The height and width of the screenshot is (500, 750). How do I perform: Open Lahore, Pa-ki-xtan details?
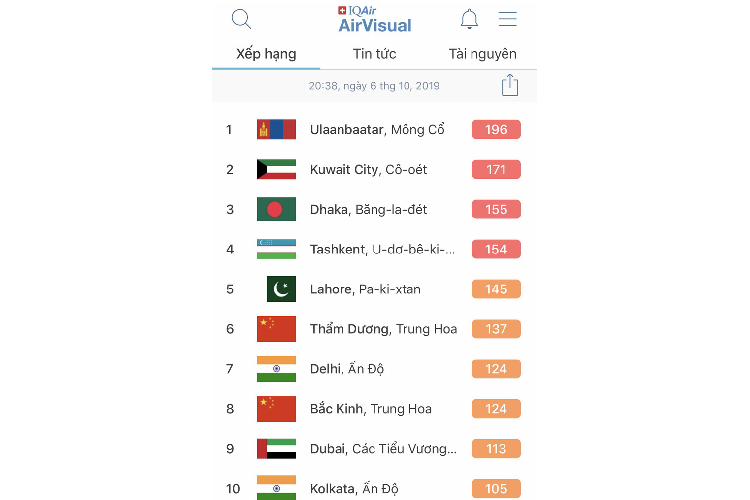[x=365, y=289]
